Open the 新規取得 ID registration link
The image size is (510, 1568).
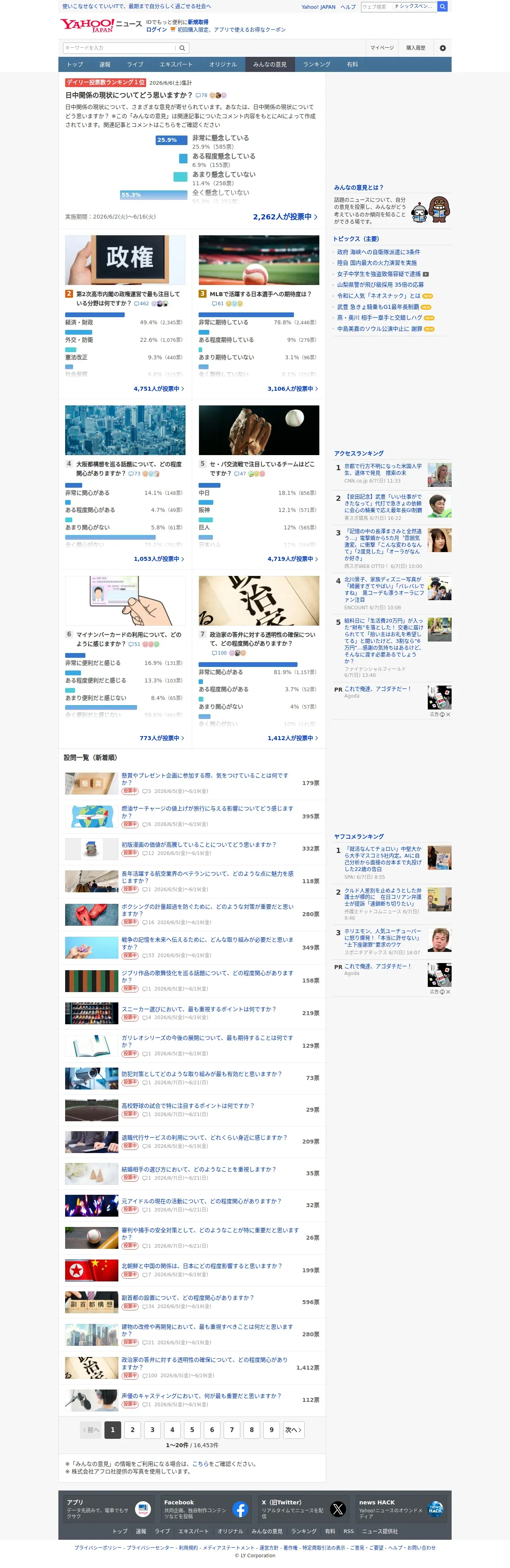click(x=198, y=23)
